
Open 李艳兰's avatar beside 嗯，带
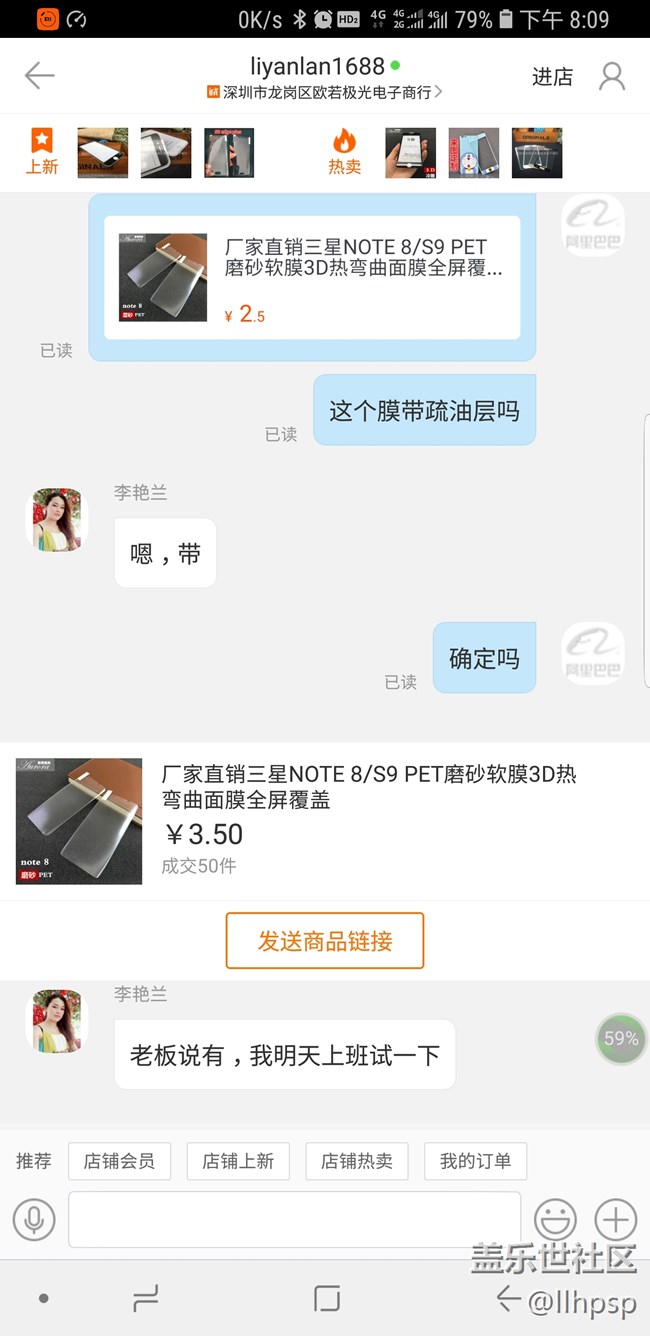click(x=56, y=520)
